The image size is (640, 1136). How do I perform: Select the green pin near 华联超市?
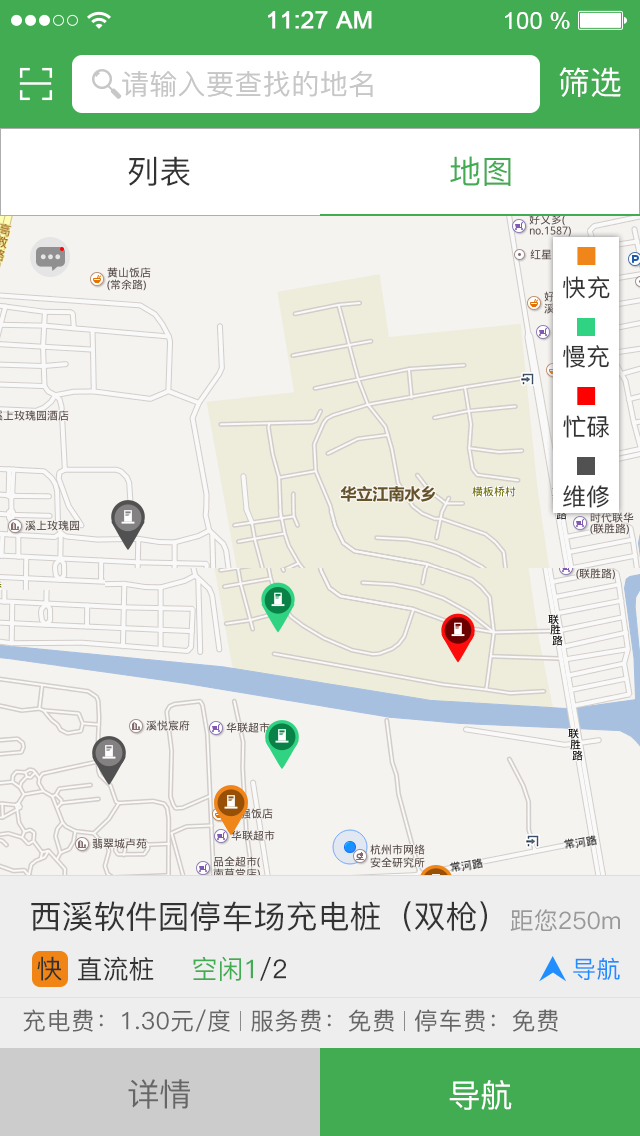pos(282,741)
